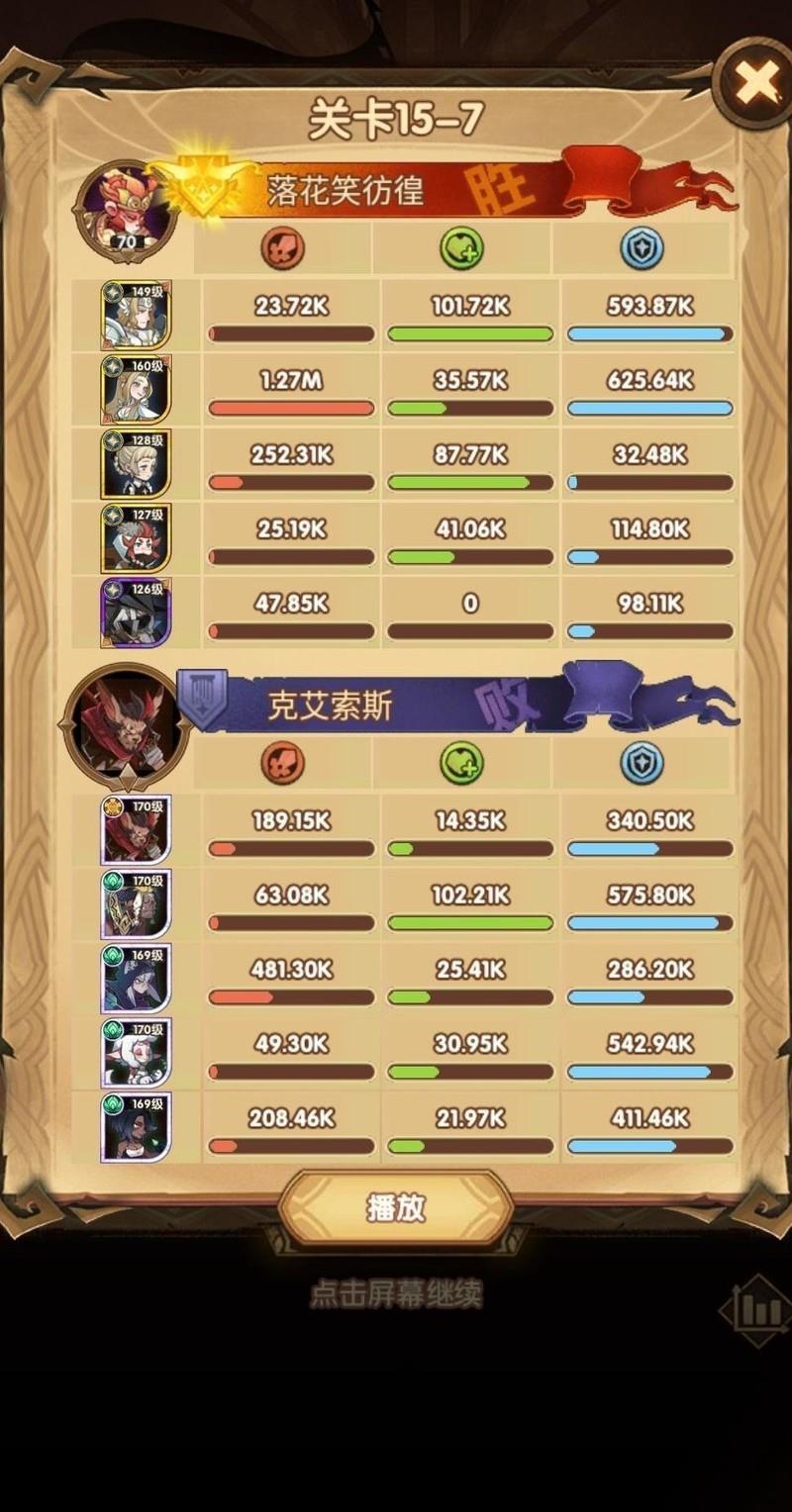Open the level 128 hero portrait
792x1512 pixels.
[137, 464]
